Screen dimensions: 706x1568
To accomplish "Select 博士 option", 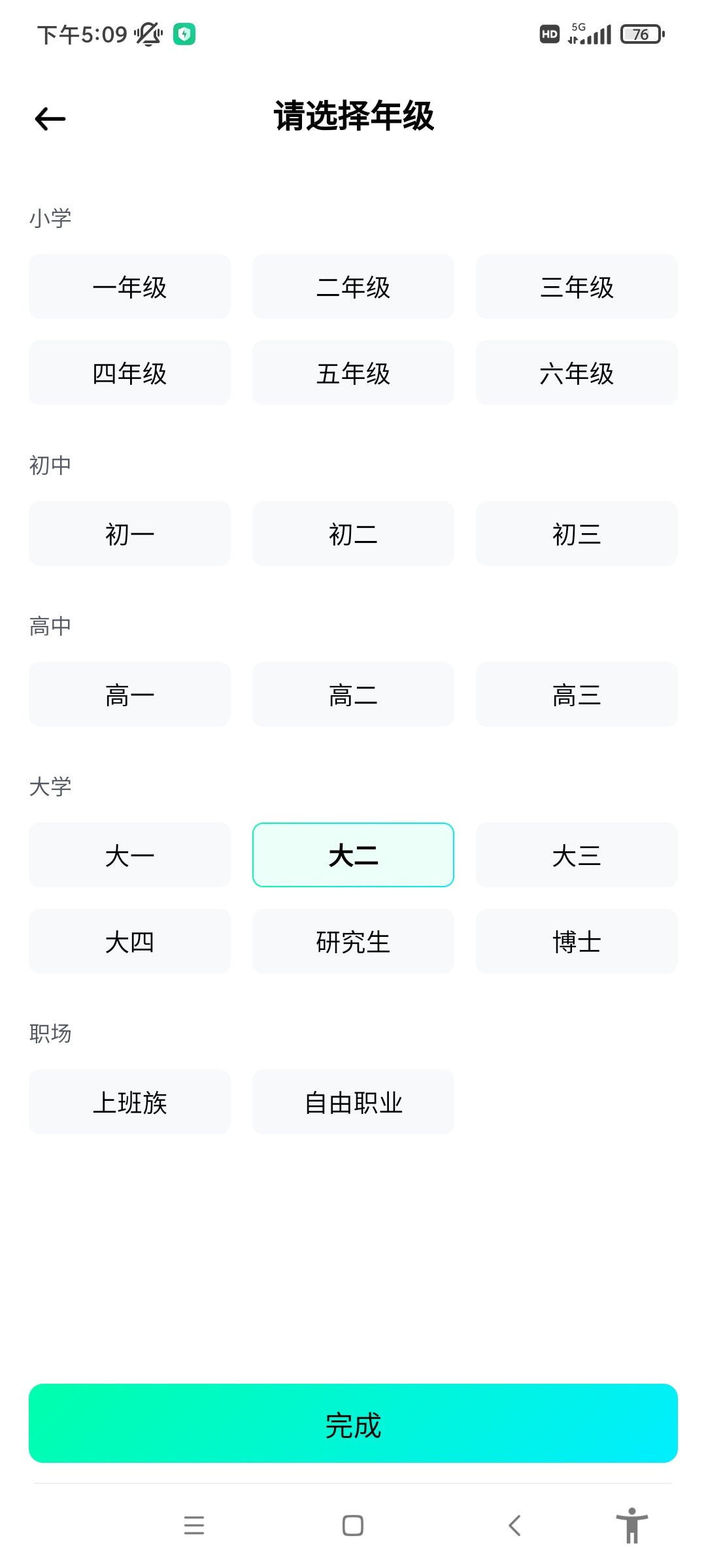I will [576, 941].
